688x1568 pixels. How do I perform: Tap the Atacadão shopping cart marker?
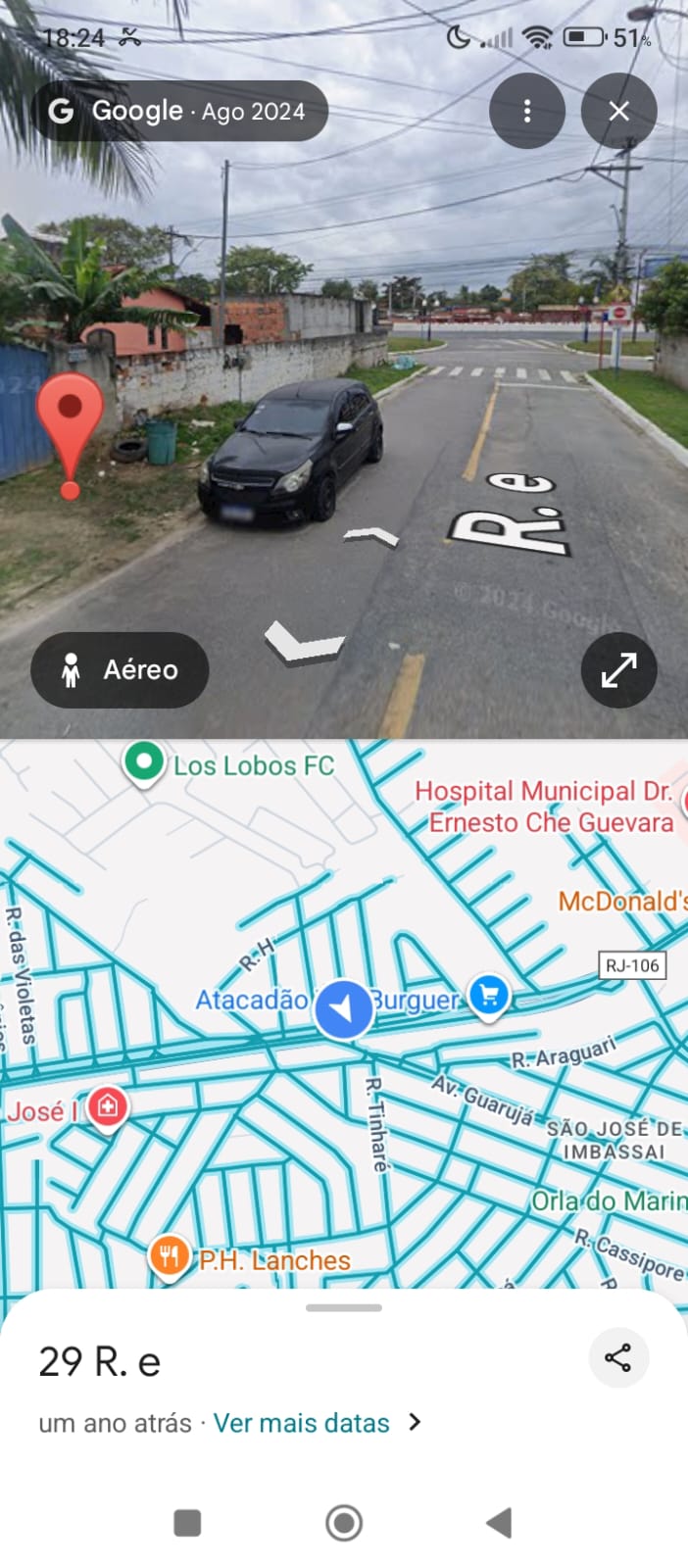[x=489, y=996]
